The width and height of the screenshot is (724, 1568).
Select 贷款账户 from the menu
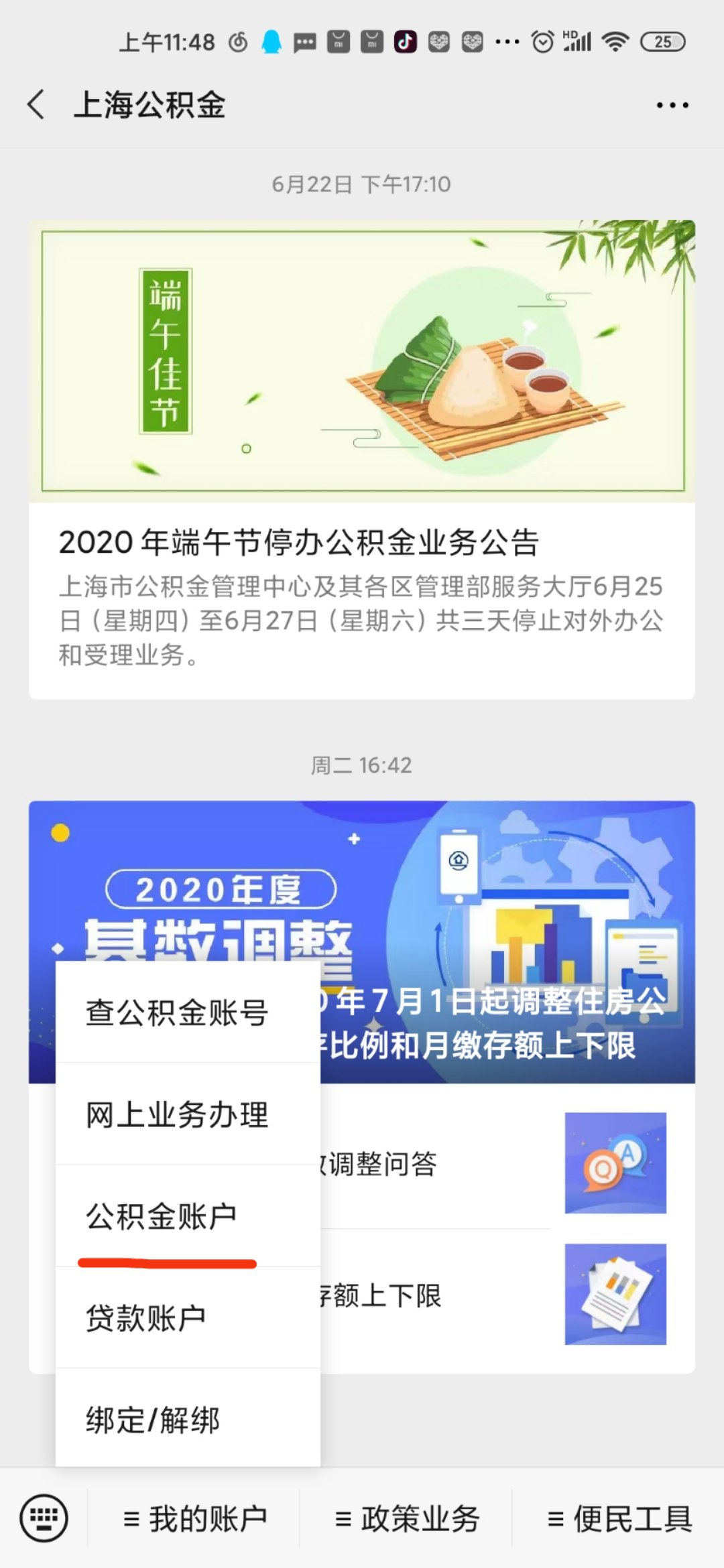click(146, 1318)
